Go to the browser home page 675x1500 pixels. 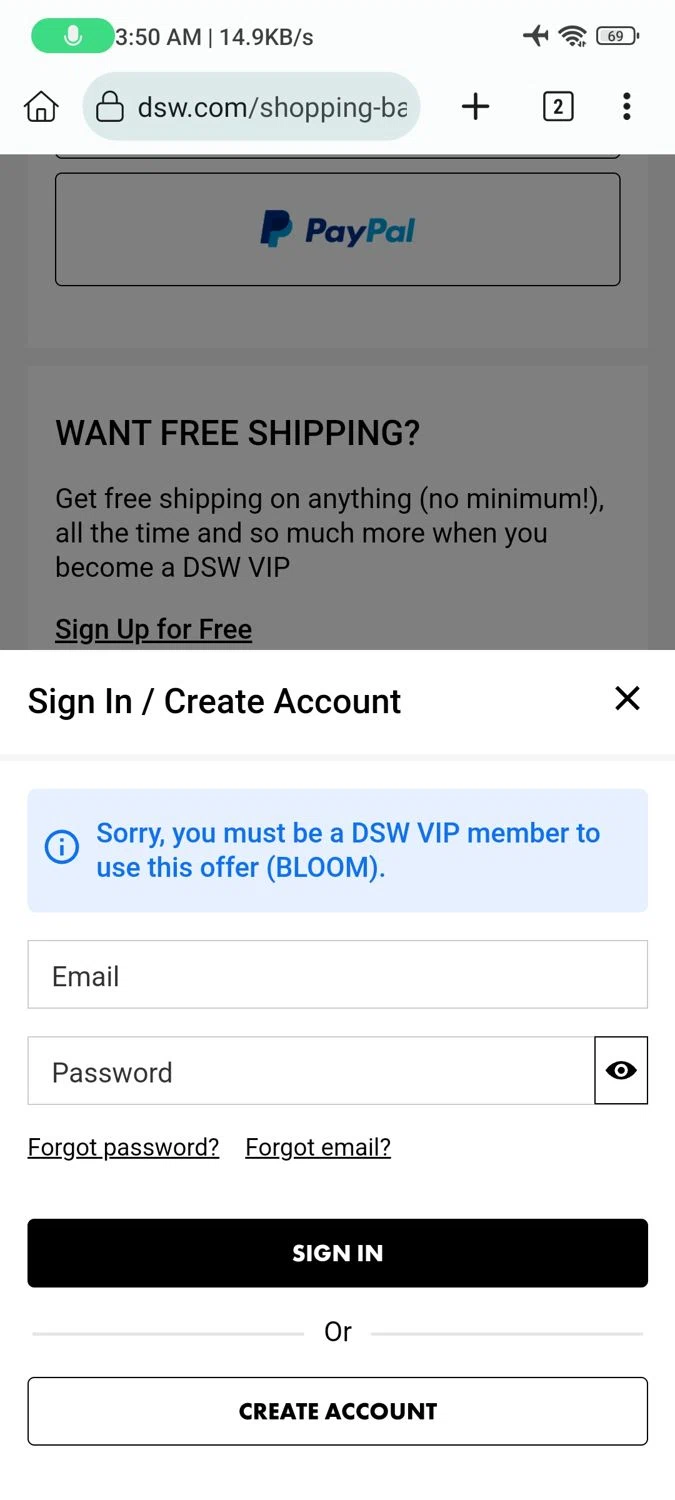(x=41, y=106)
